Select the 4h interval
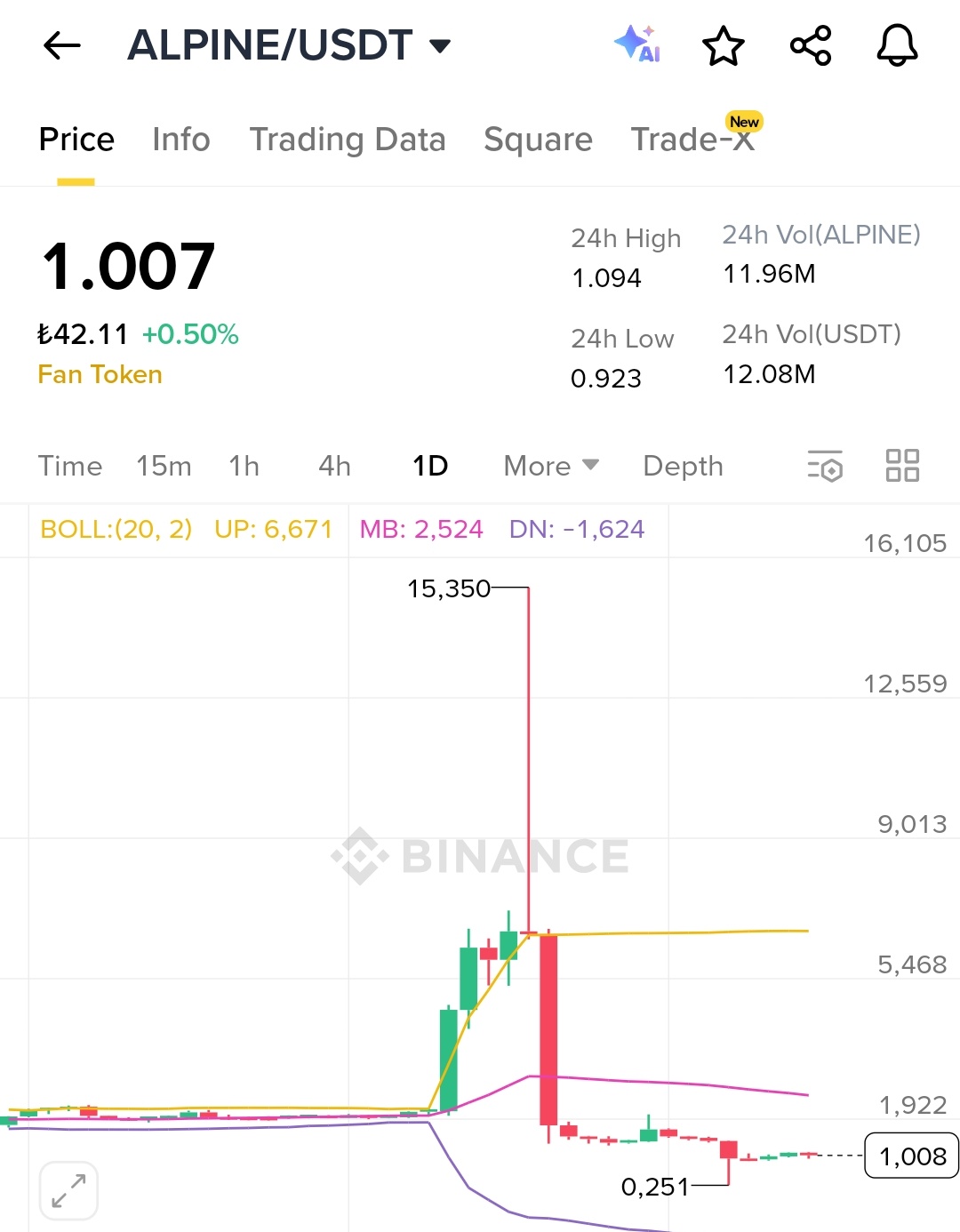The image size is (960, 1232). tap(334, 466)
